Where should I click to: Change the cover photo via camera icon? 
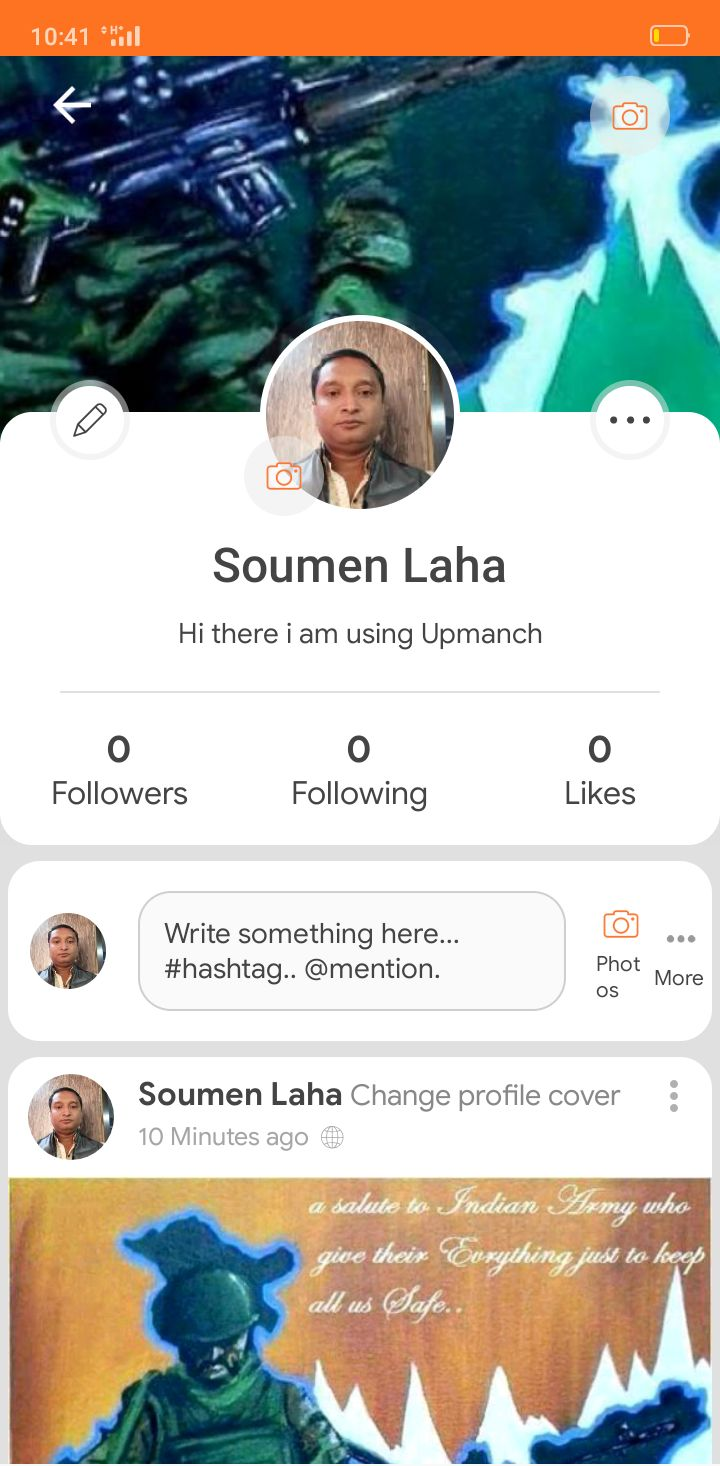coord(629,116)
